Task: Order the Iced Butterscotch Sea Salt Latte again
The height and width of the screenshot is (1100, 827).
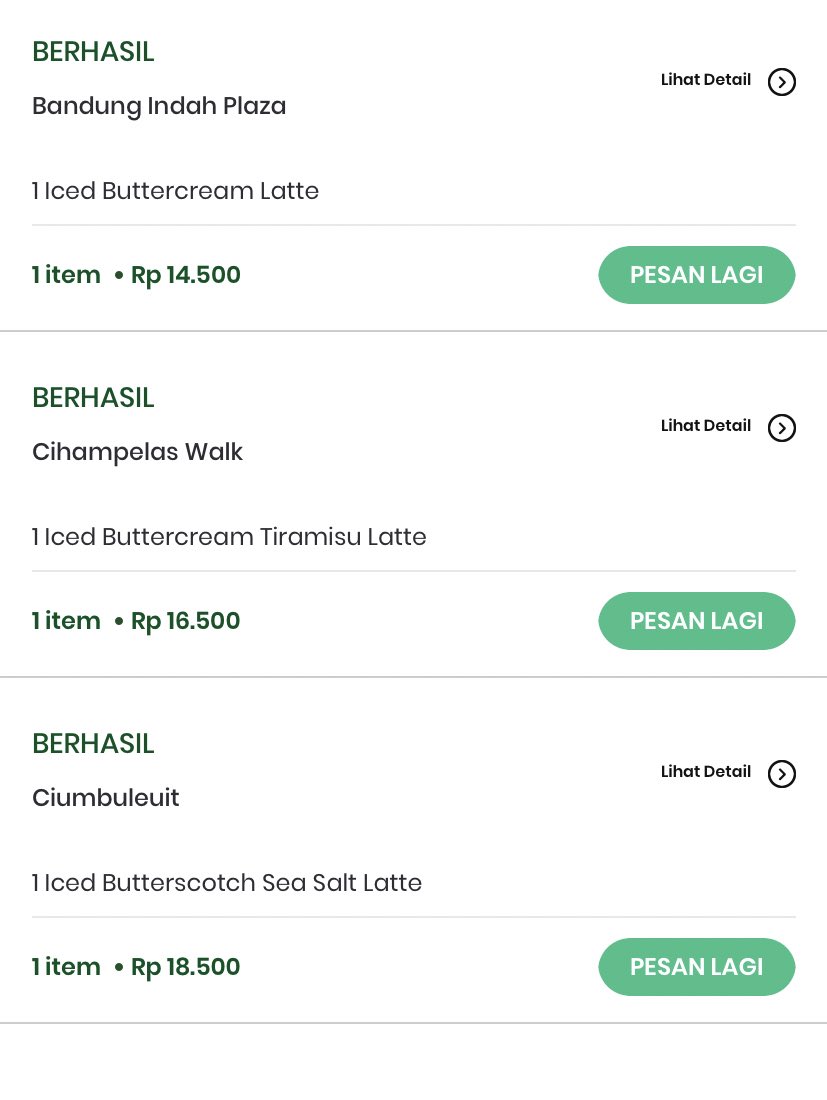Action: (x=696, y=967)
